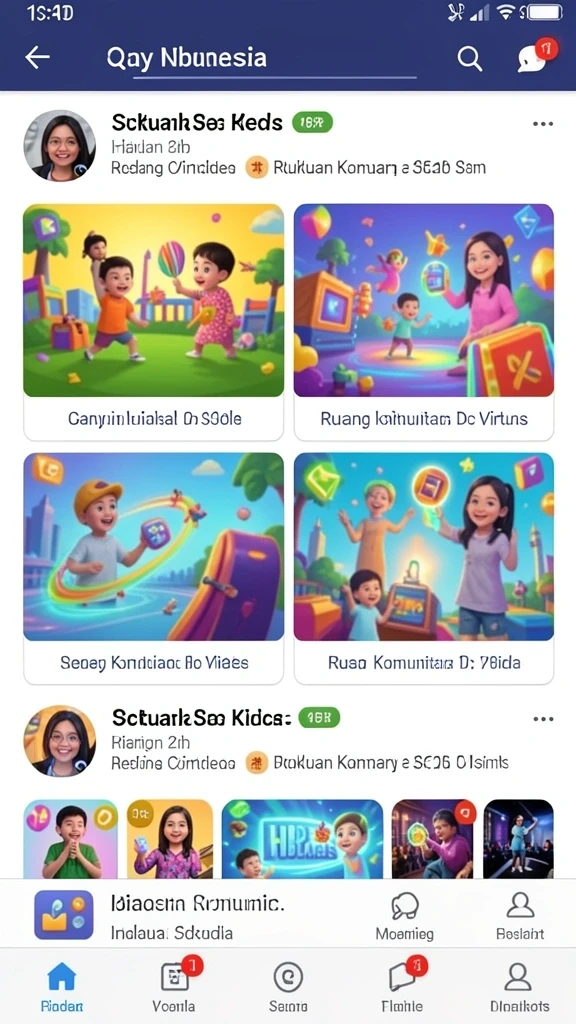Screen dimensions: 576x1024
Task: Open the Rusa Komunitas card
Action: [x=424, y=568]
